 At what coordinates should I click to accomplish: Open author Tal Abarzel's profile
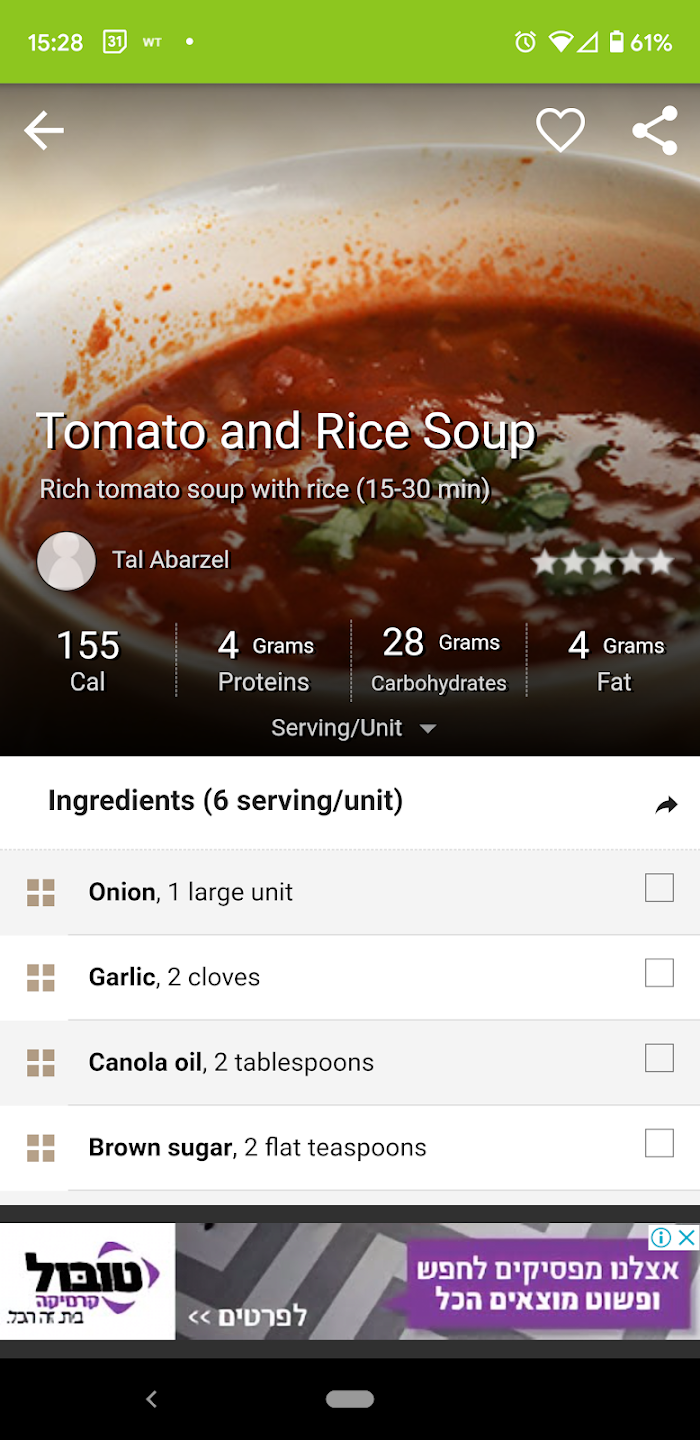point(133,560)
